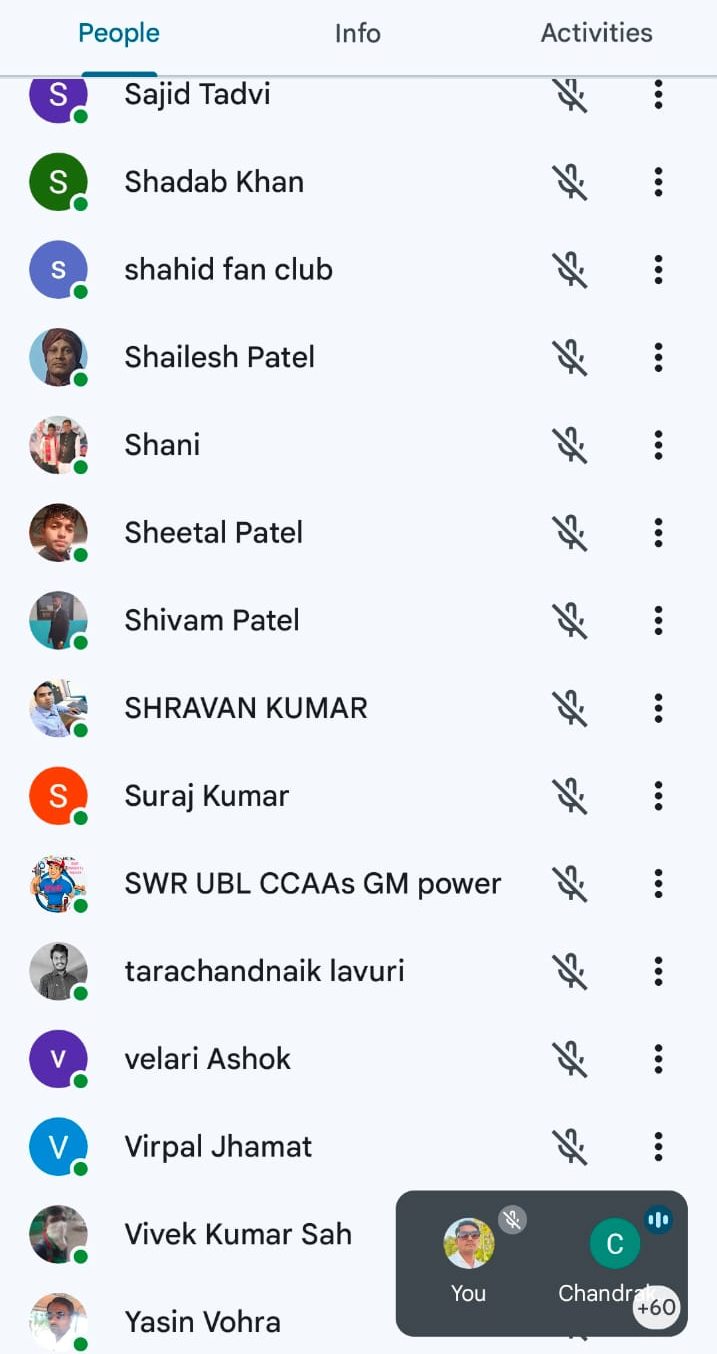Return to the call via the floating preview

tap(541, 1263)
